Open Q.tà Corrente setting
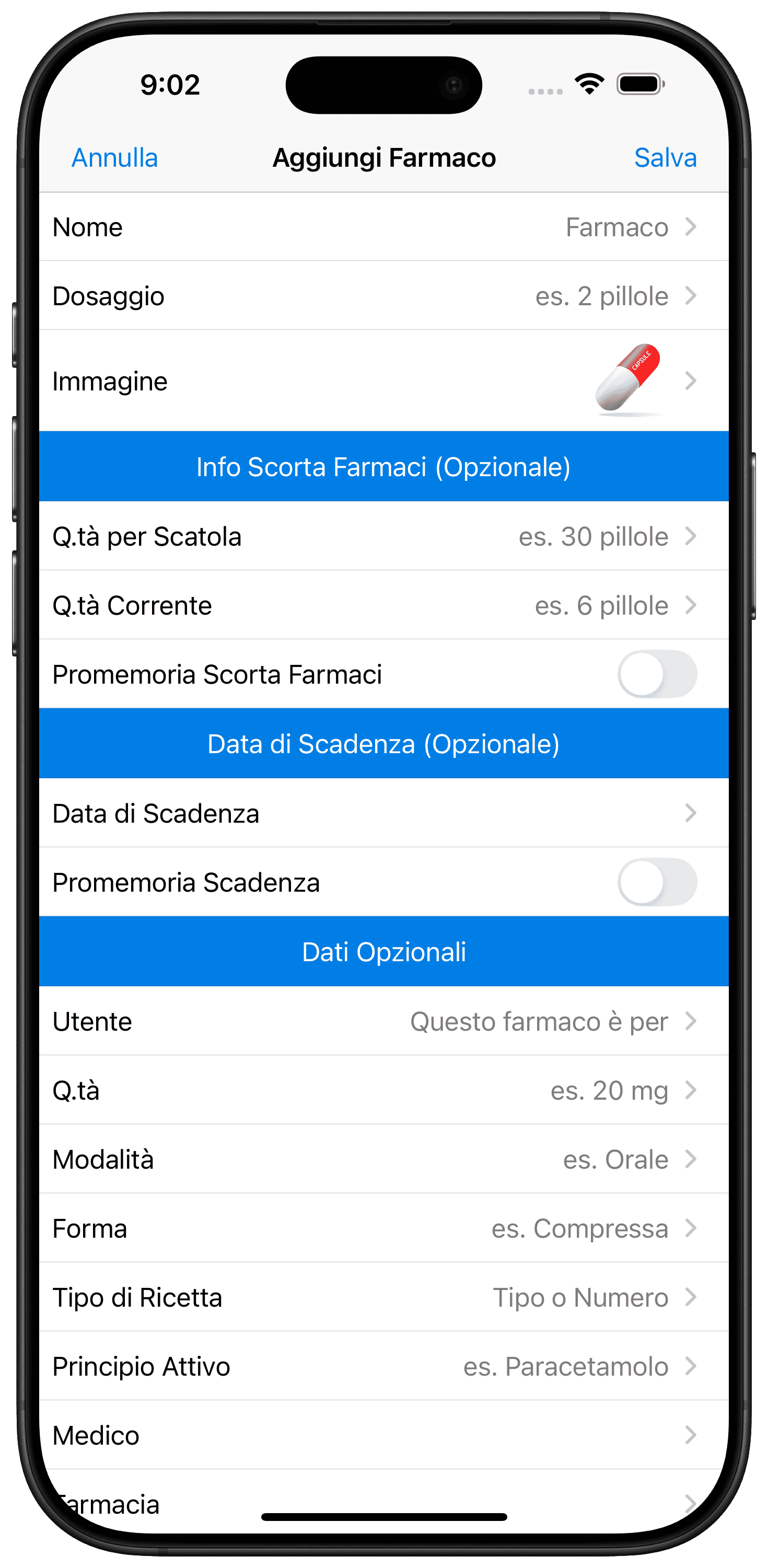 point(384,605)
